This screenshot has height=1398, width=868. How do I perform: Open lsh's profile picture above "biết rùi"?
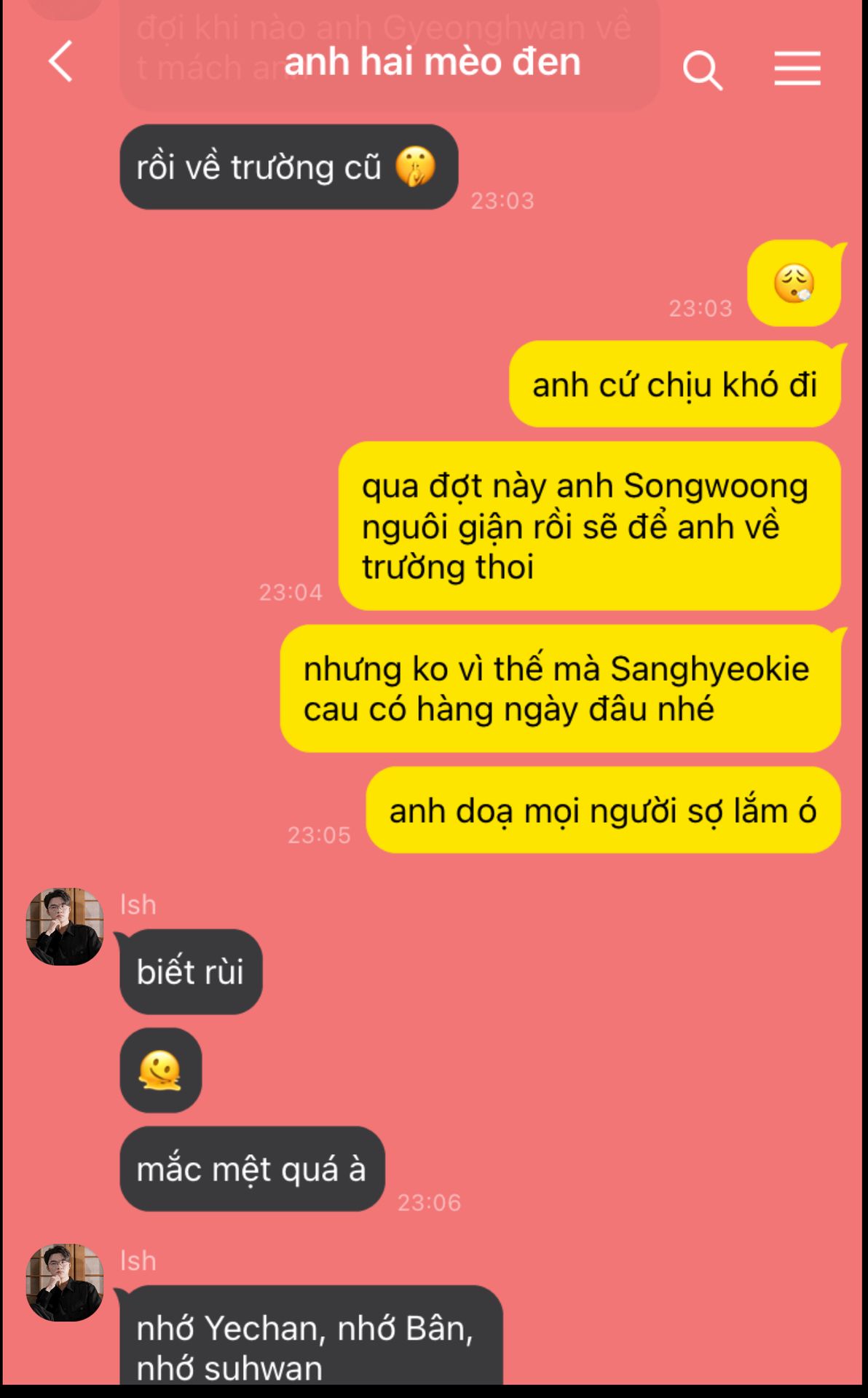[x=65, y=926]
